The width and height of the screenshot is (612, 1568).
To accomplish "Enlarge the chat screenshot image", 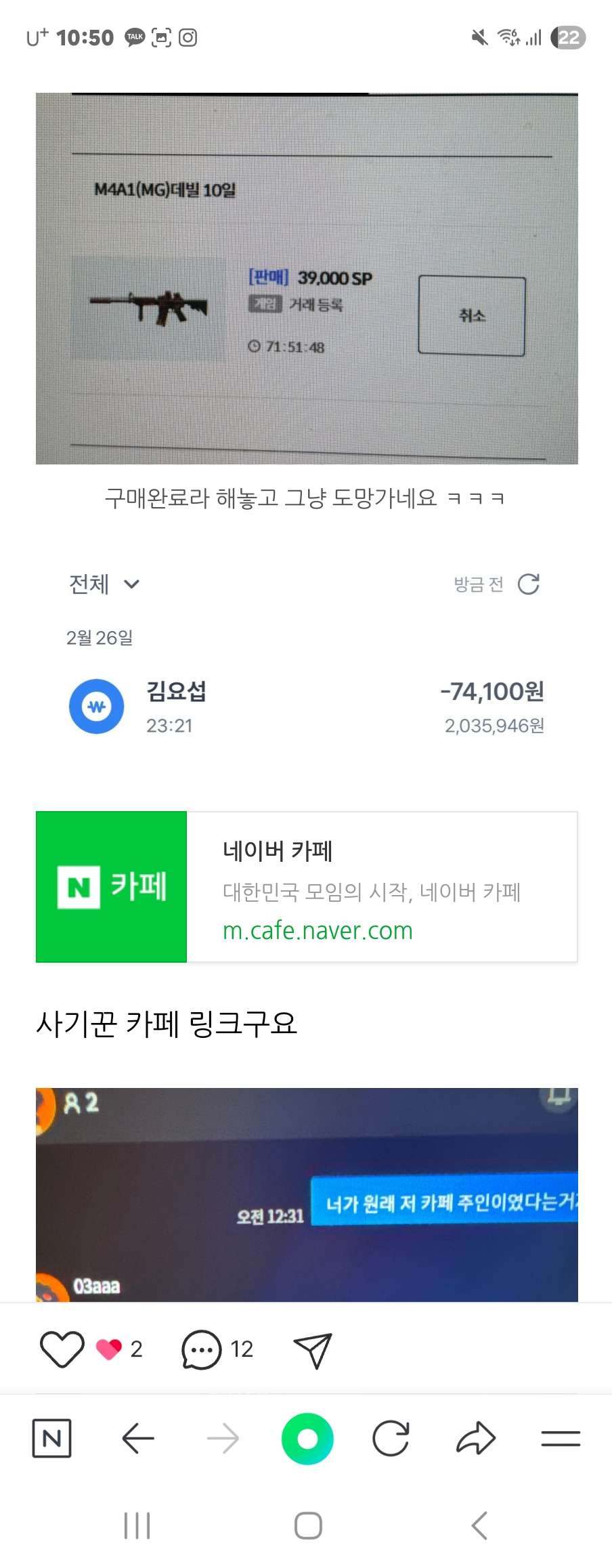I will click(307, 1194).
